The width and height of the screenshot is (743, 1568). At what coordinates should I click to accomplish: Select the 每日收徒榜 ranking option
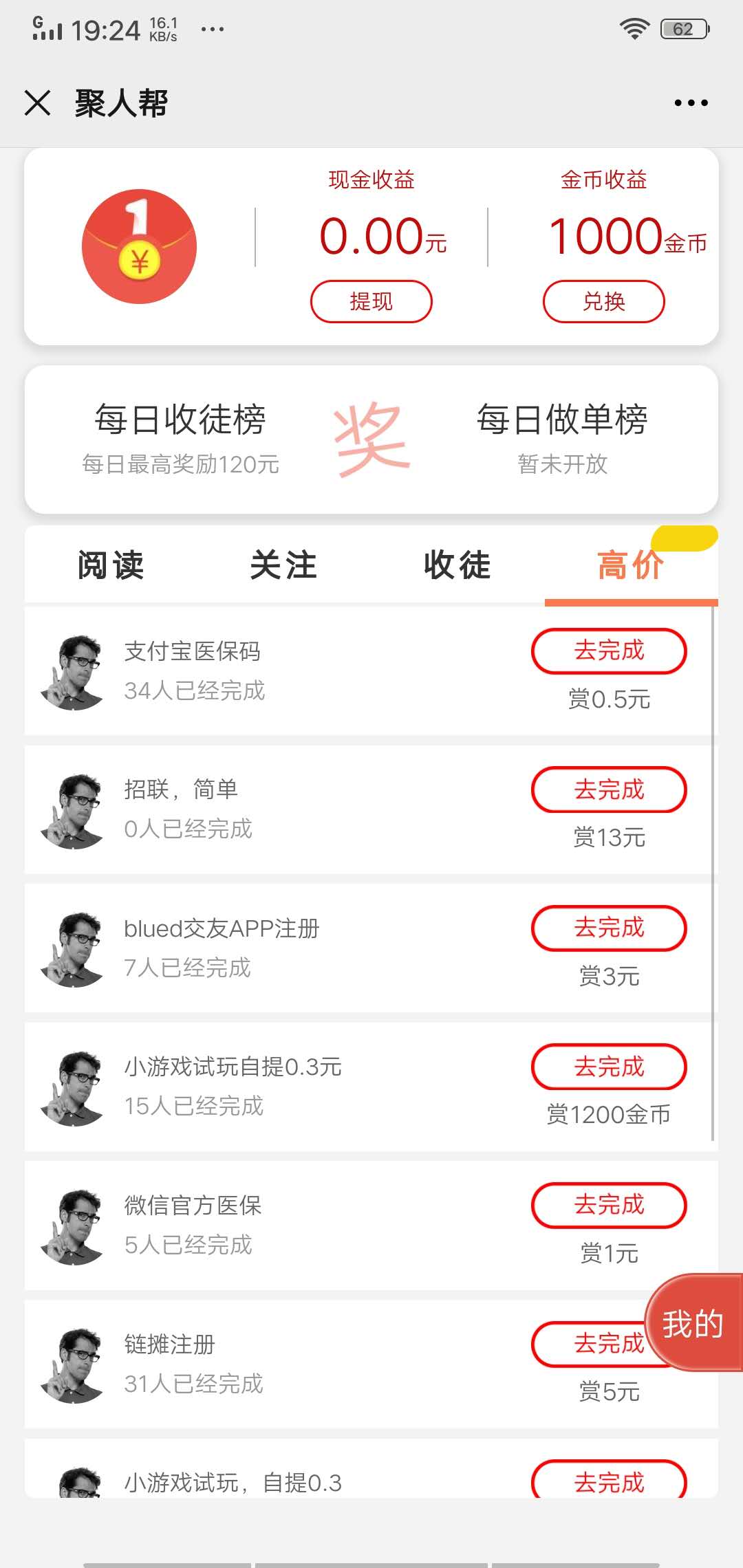(180, 421)
